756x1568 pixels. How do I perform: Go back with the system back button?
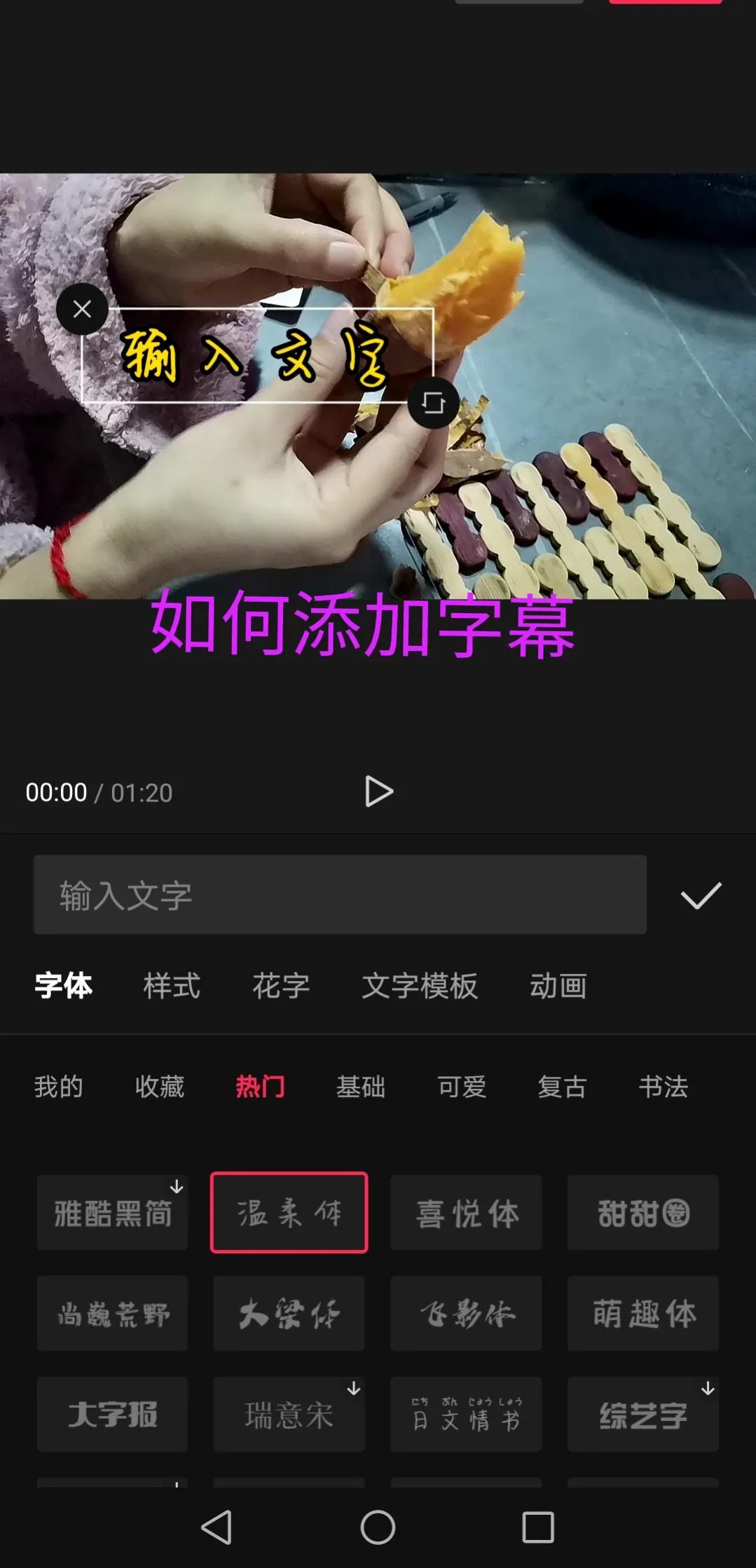(x=217, y=1527)
